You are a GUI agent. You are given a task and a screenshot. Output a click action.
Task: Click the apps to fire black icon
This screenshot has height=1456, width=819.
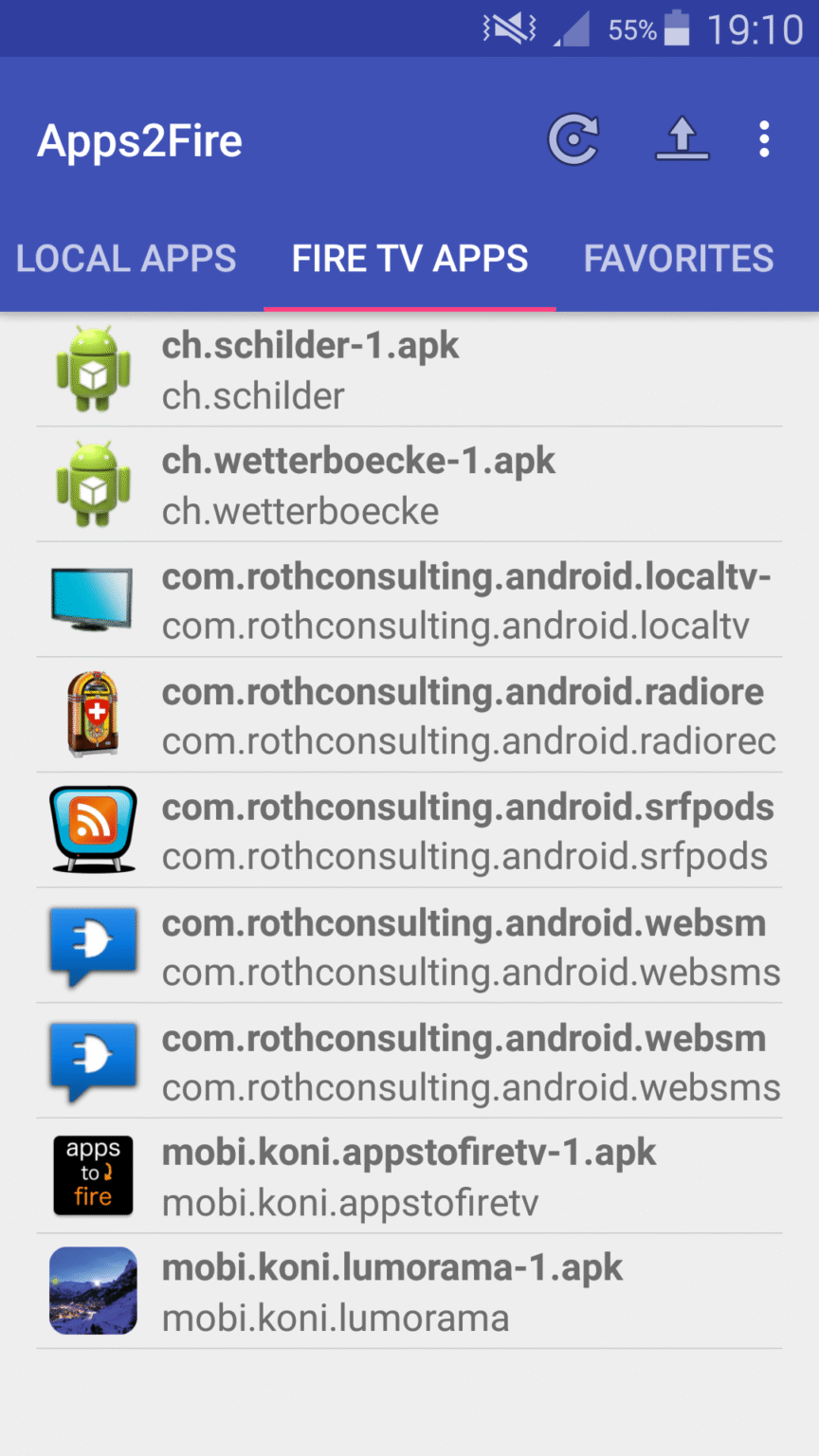click(x=92, y=1175)
